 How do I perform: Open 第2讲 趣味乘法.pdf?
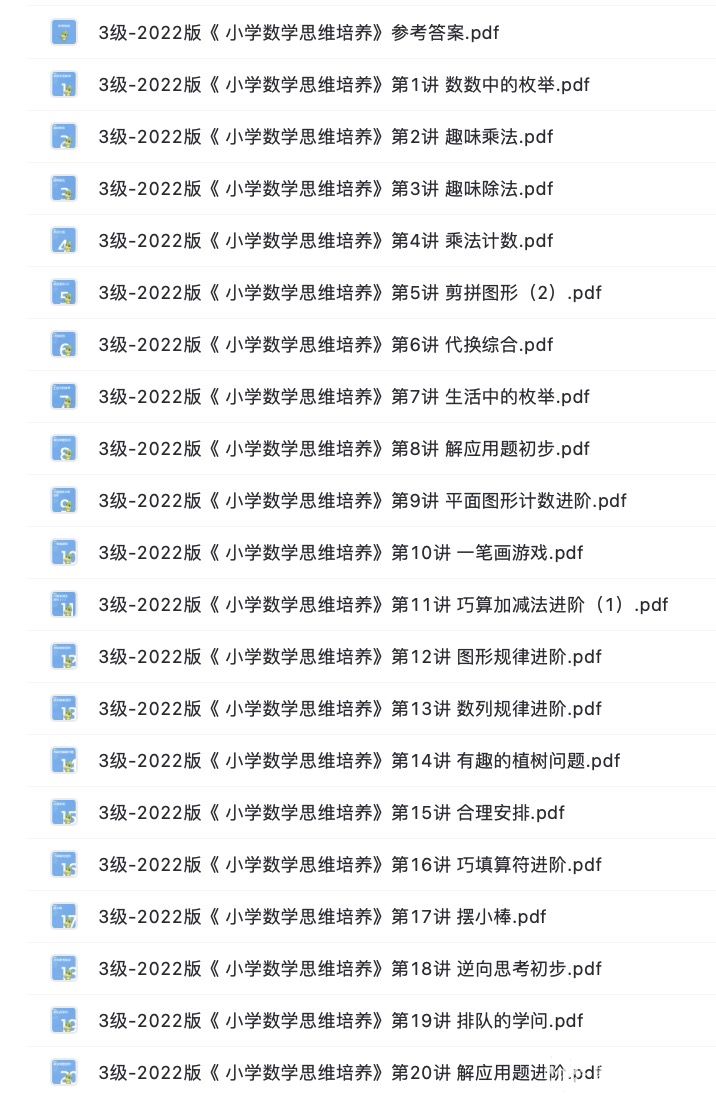[x=325, y=137]
